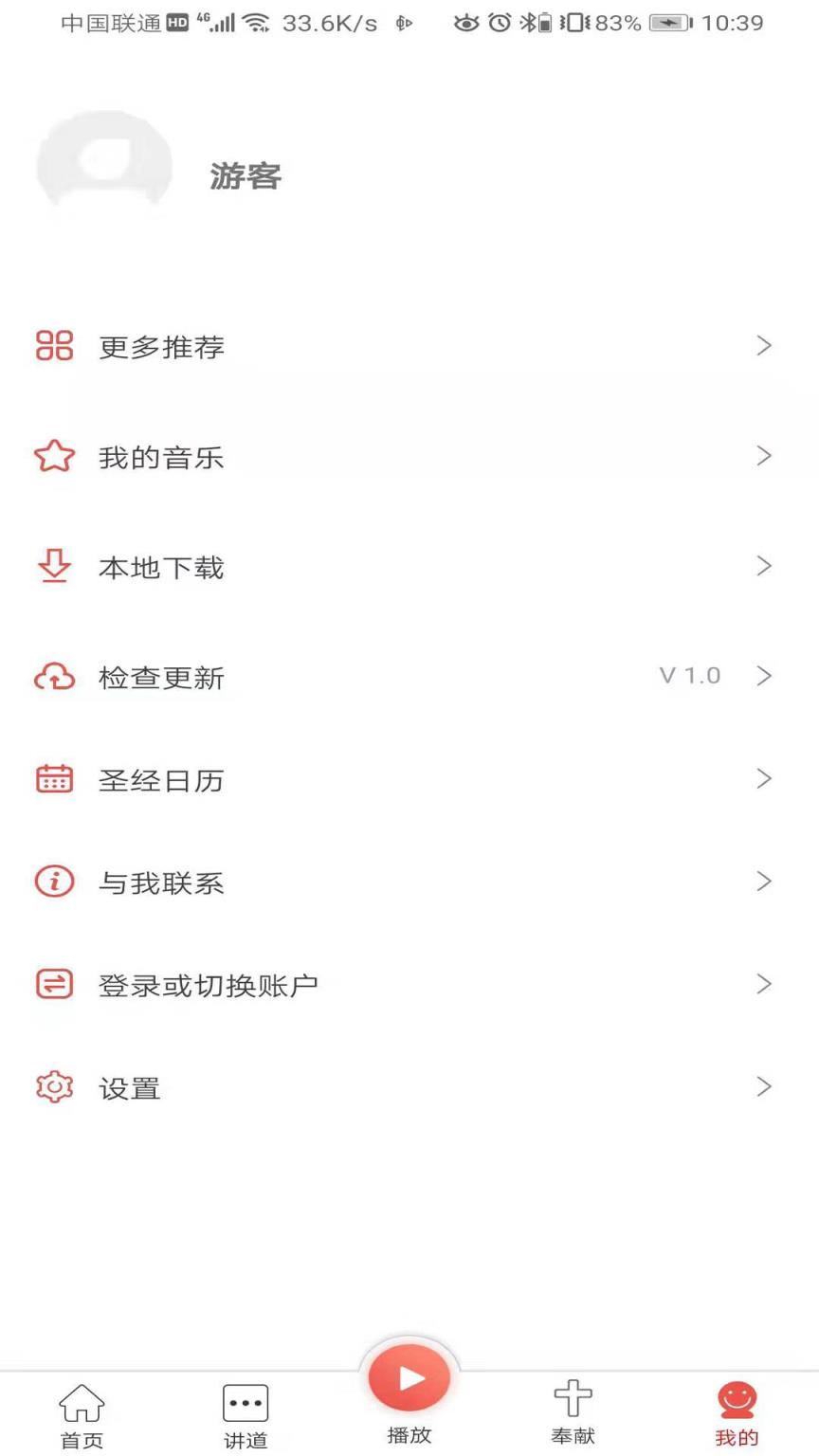Viewport: 819px width, 1456px height.
Task: Expand the 更多推荐 row chevron
Action: [x=766, y=346]
